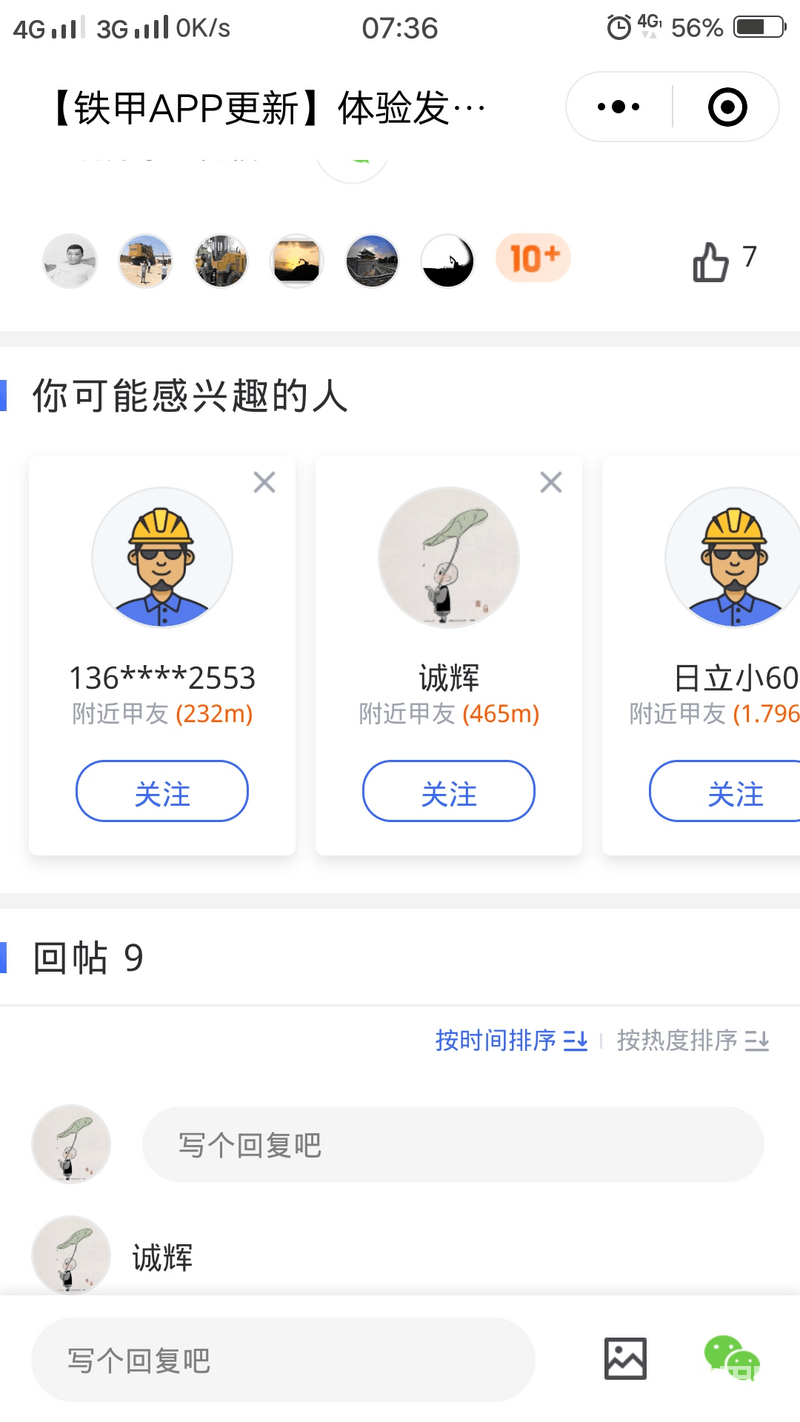Open the 10+ likers list
Viewport: 800px width, 1422px height.
[534, 259]
